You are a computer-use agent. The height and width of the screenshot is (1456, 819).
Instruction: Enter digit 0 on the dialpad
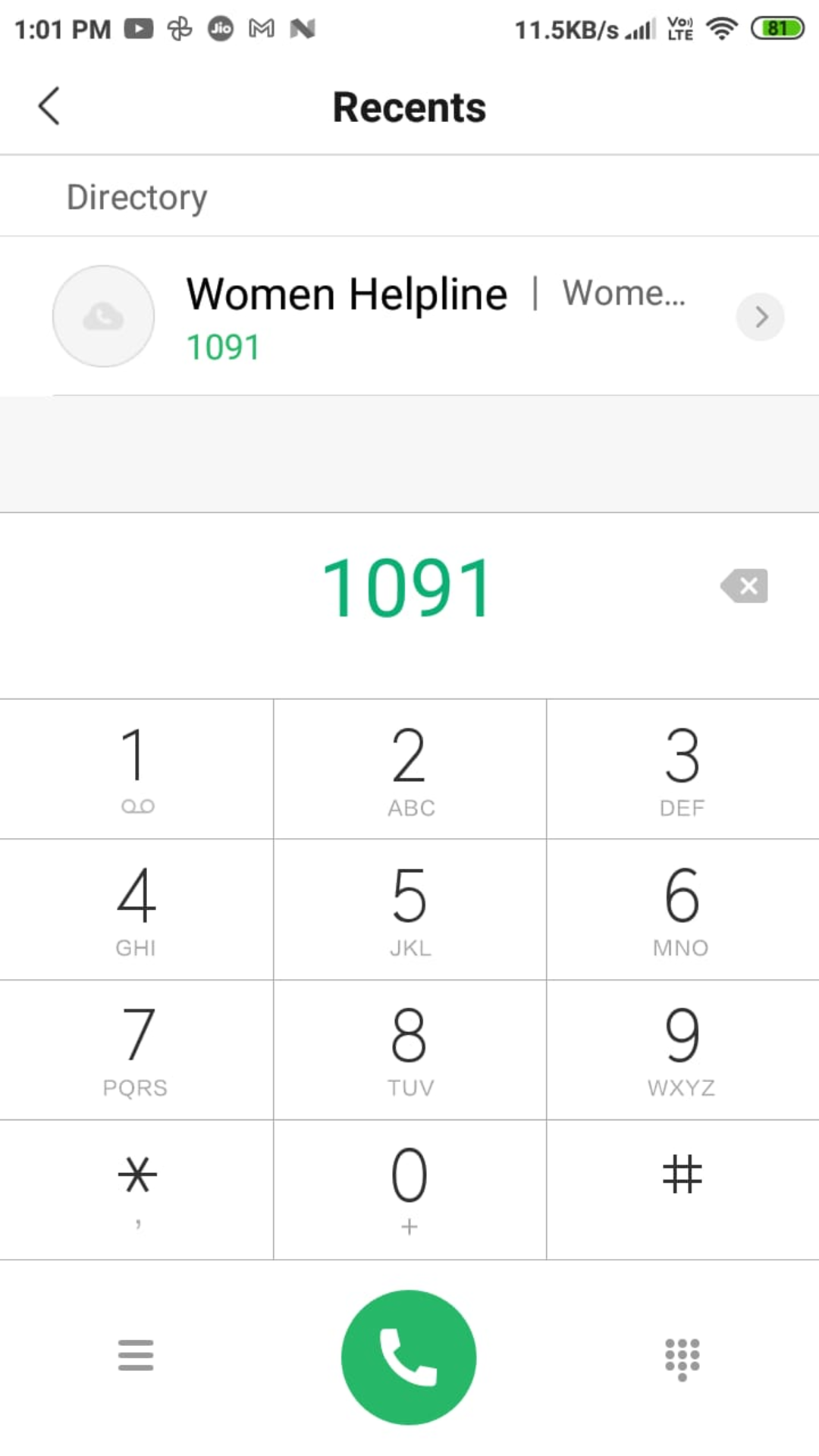409,1190
